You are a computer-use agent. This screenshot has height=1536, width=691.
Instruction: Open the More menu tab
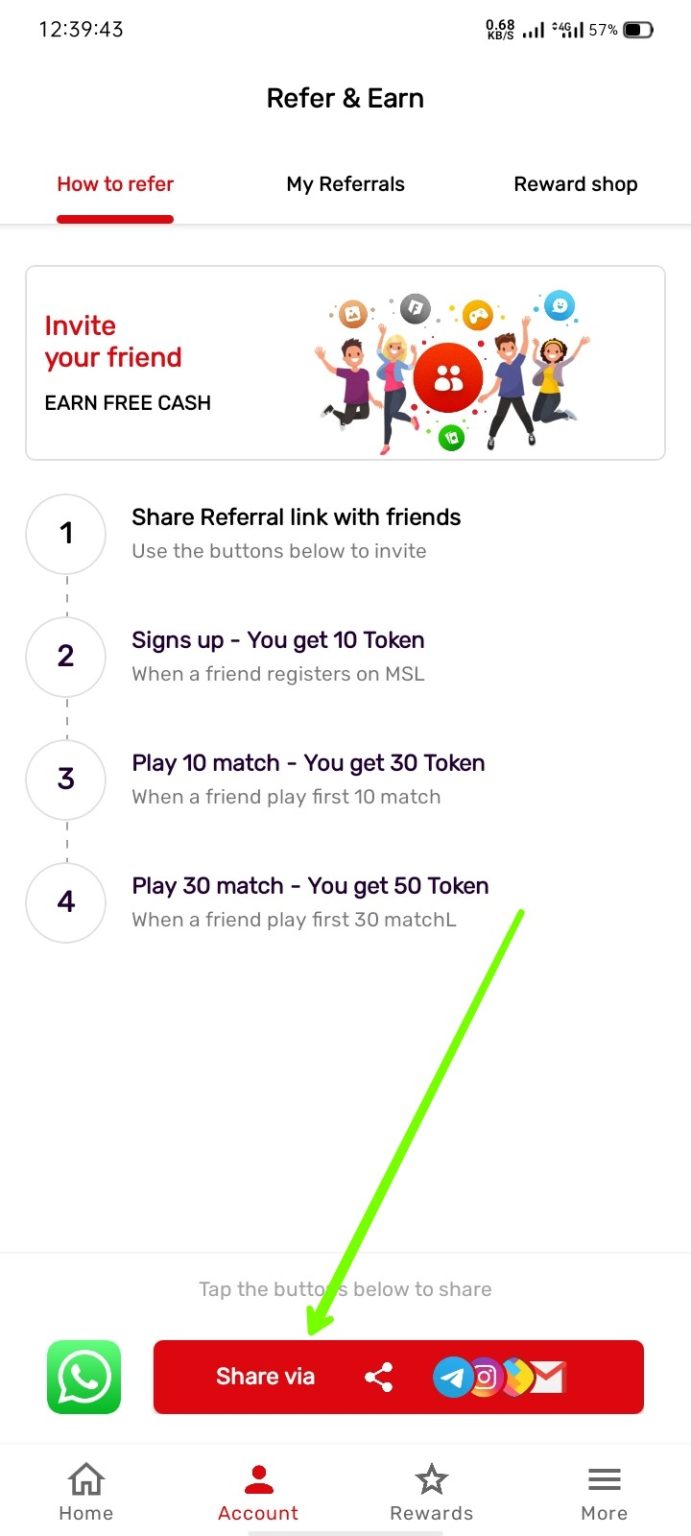[x=604, y=1492]
